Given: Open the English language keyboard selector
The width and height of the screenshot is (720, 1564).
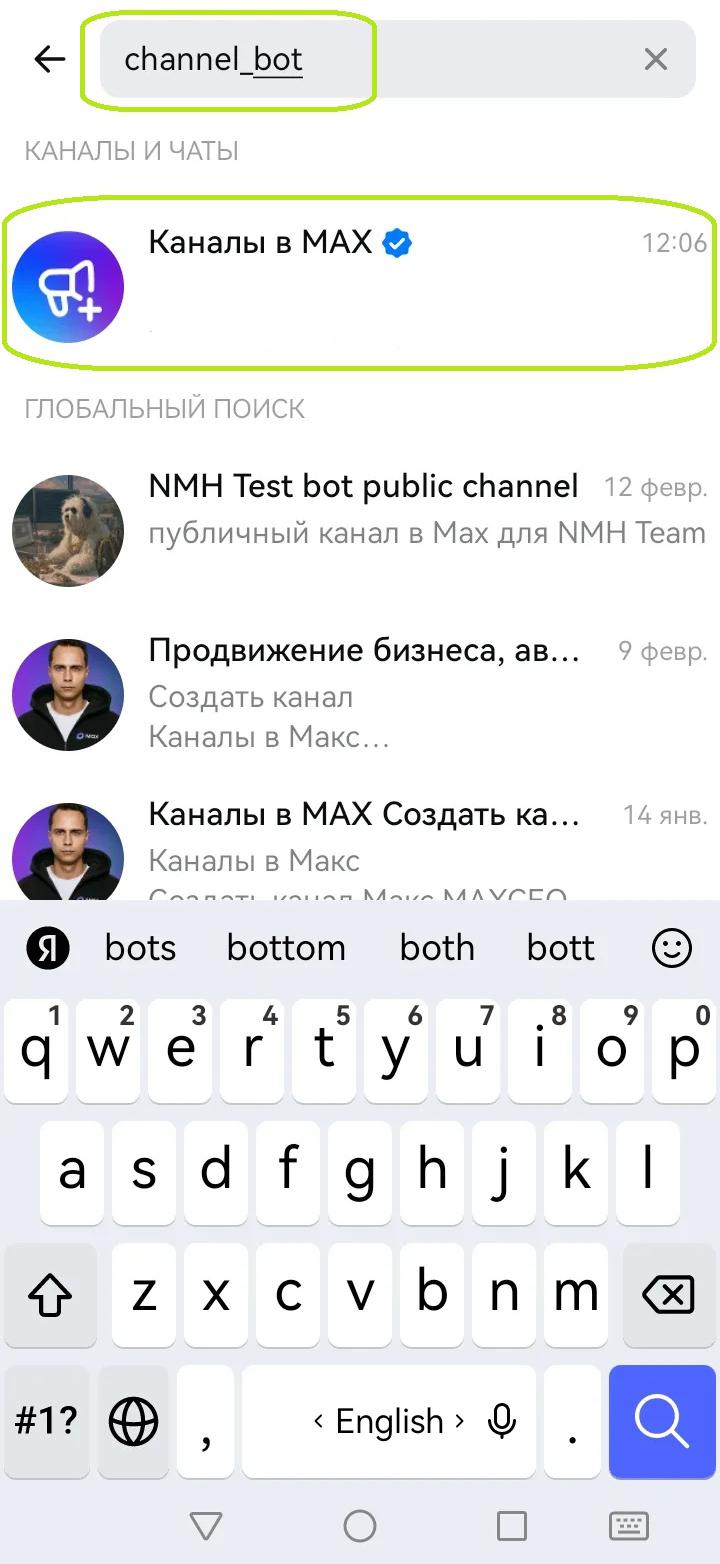Looking at the screenshot, I should (x=388, y=1421).
